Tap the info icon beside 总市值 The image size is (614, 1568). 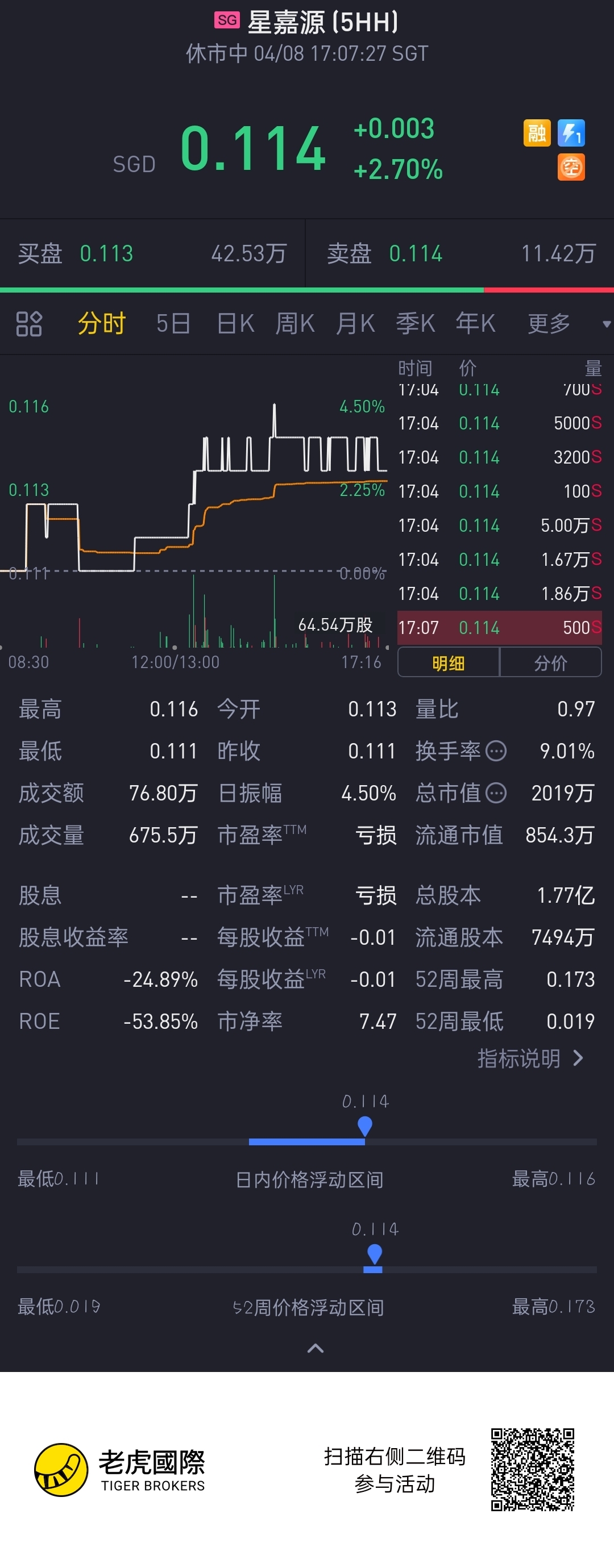(x=496, y=793)
